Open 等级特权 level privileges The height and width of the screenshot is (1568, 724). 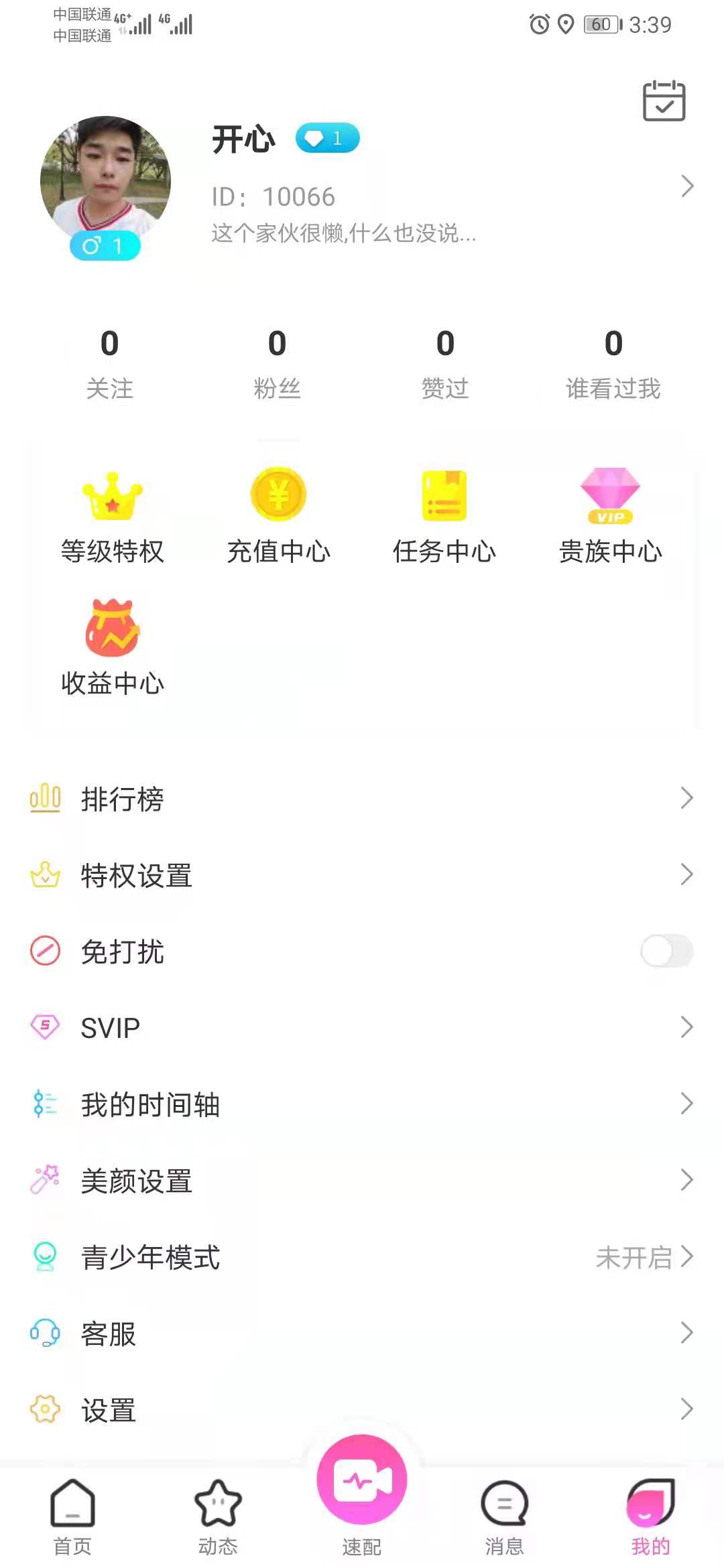click(112, 517)
